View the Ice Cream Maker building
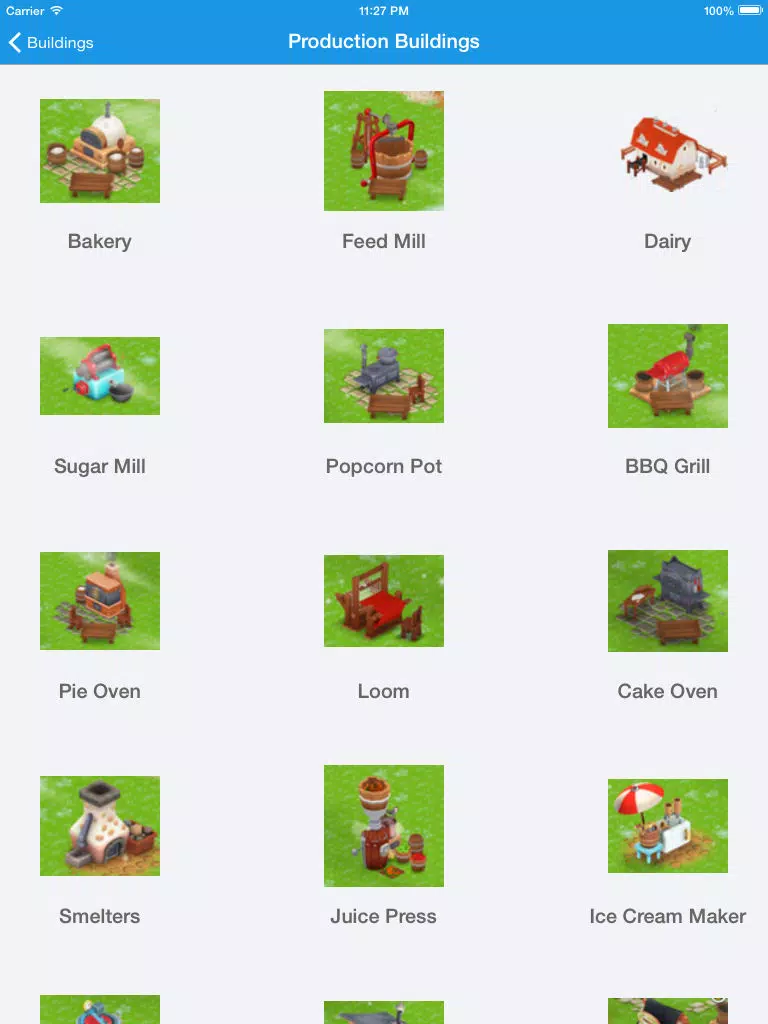 pyautogui.click(x=668, y=826)
